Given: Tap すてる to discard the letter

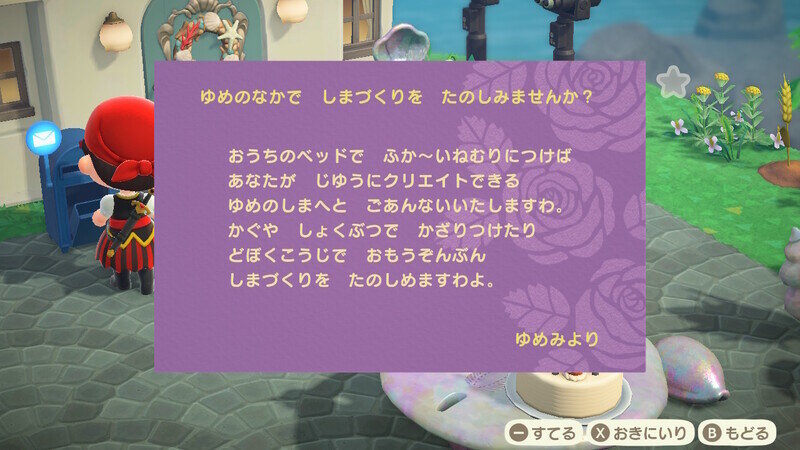Looking at the screenshot, I should point(543,433).
